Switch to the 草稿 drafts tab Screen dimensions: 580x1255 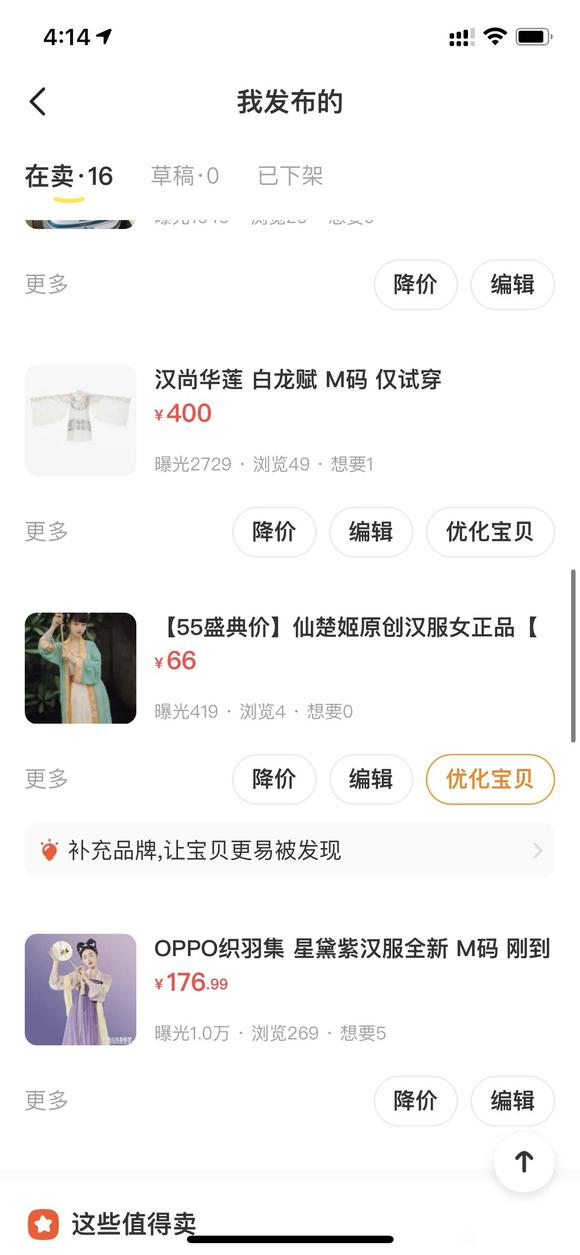(x=185, y=177)
